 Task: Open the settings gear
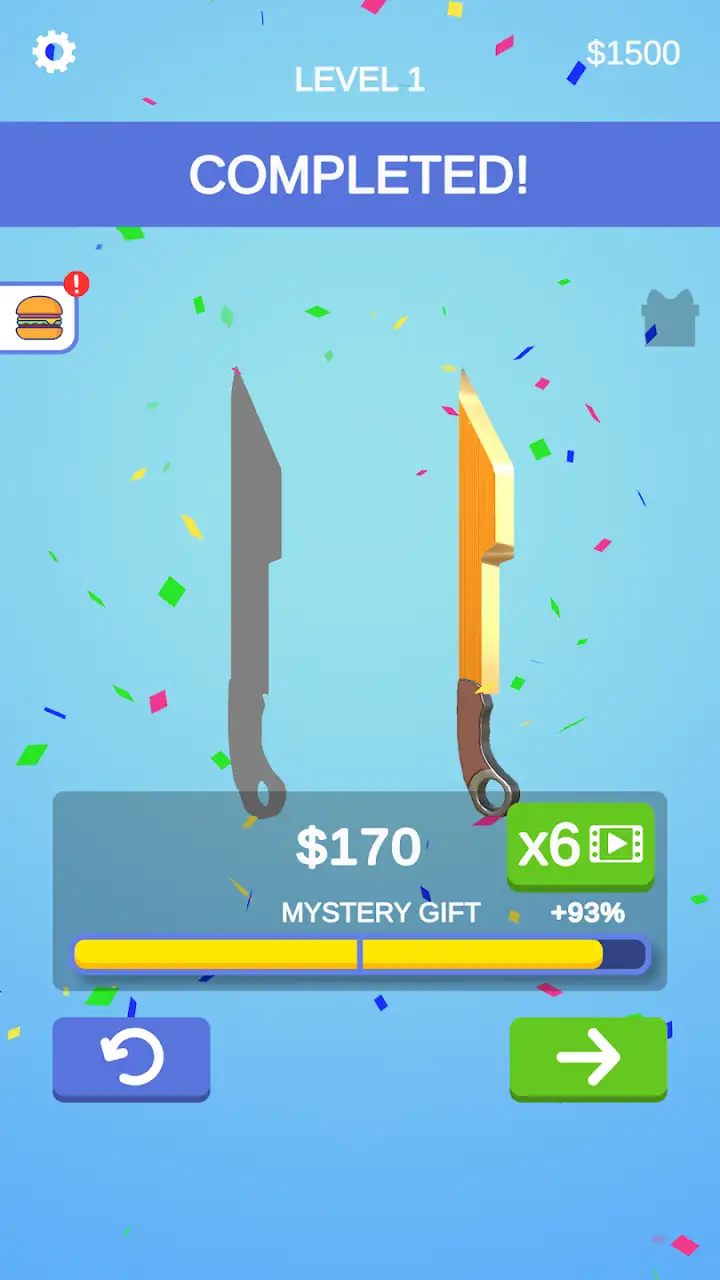point(54,51)
